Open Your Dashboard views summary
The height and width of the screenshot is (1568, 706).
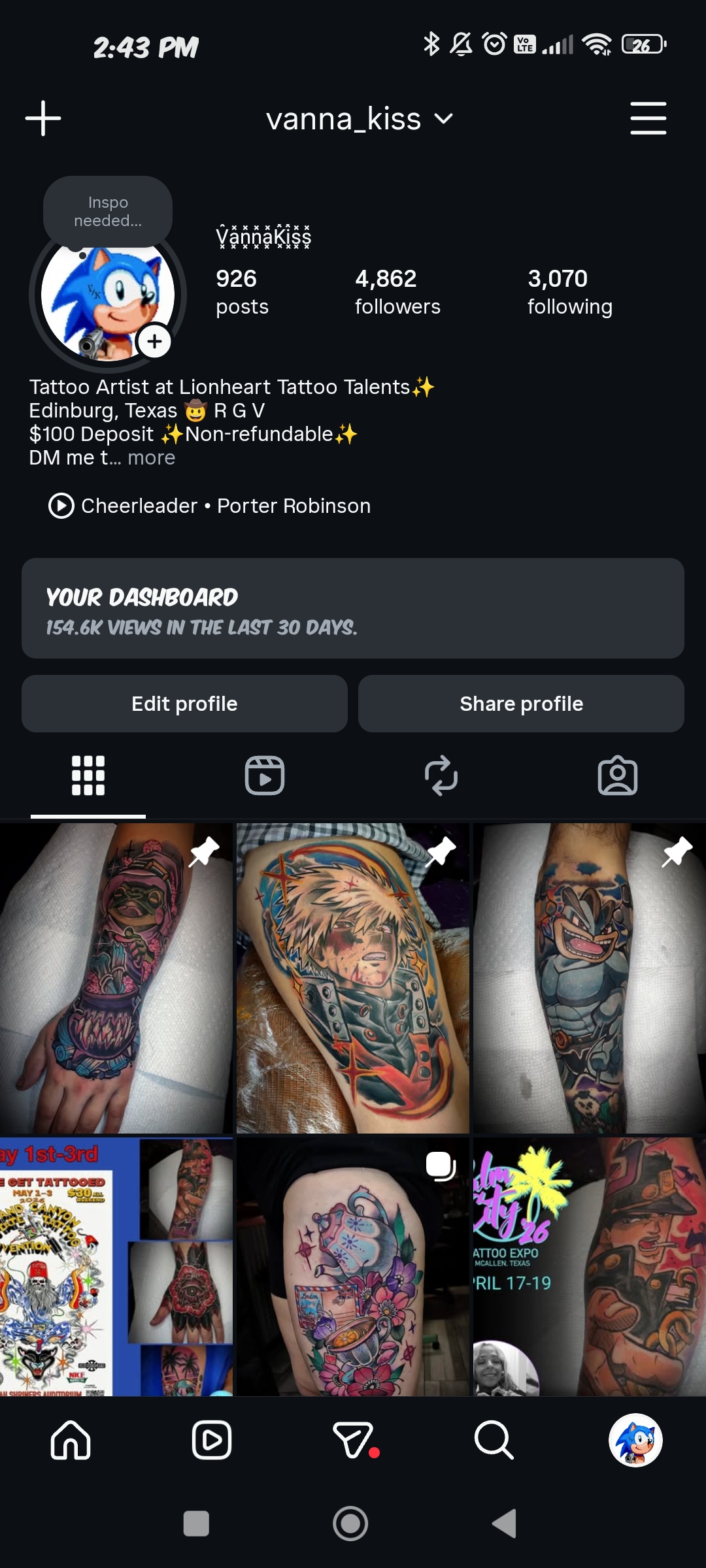coord(353,609)
